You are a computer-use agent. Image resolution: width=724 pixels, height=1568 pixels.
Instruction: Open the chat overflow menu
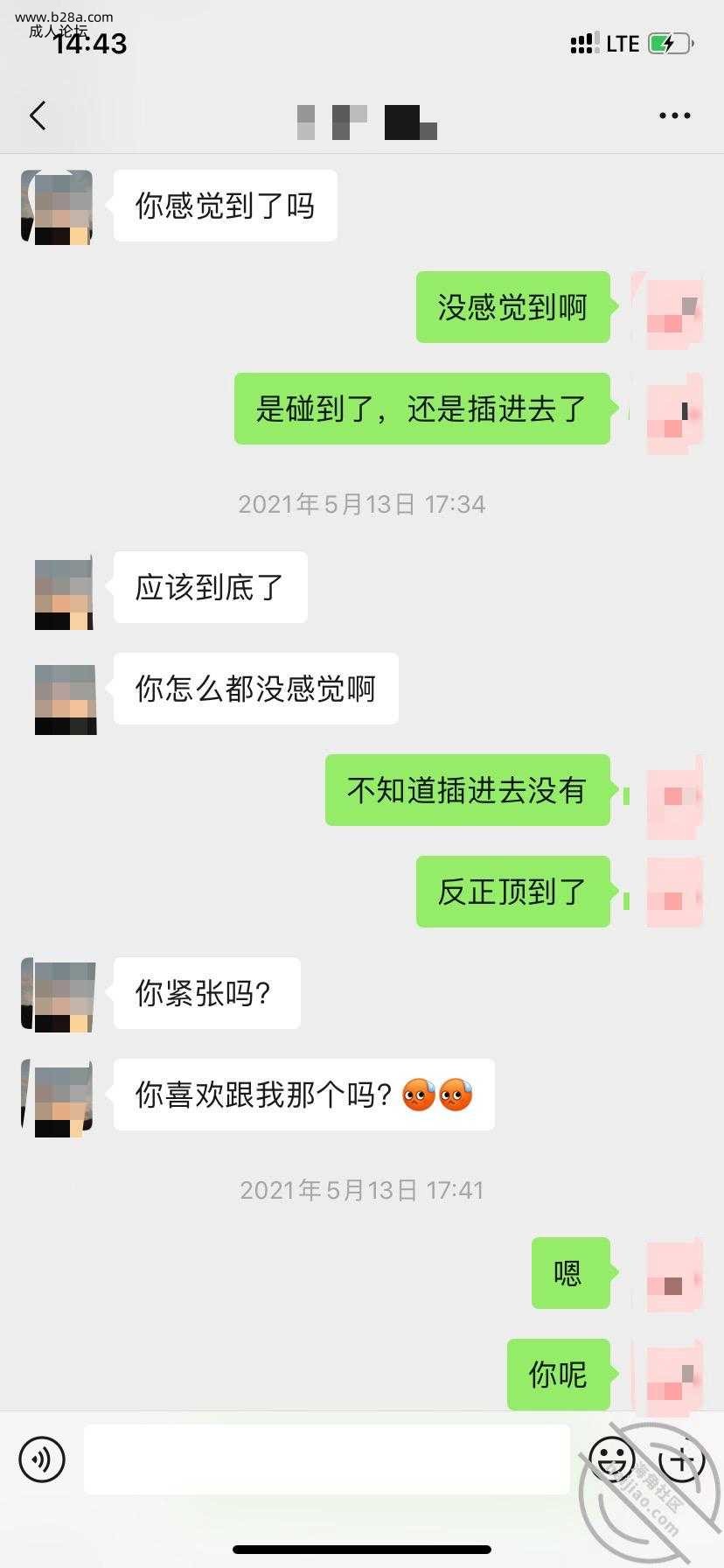point(674,115)
